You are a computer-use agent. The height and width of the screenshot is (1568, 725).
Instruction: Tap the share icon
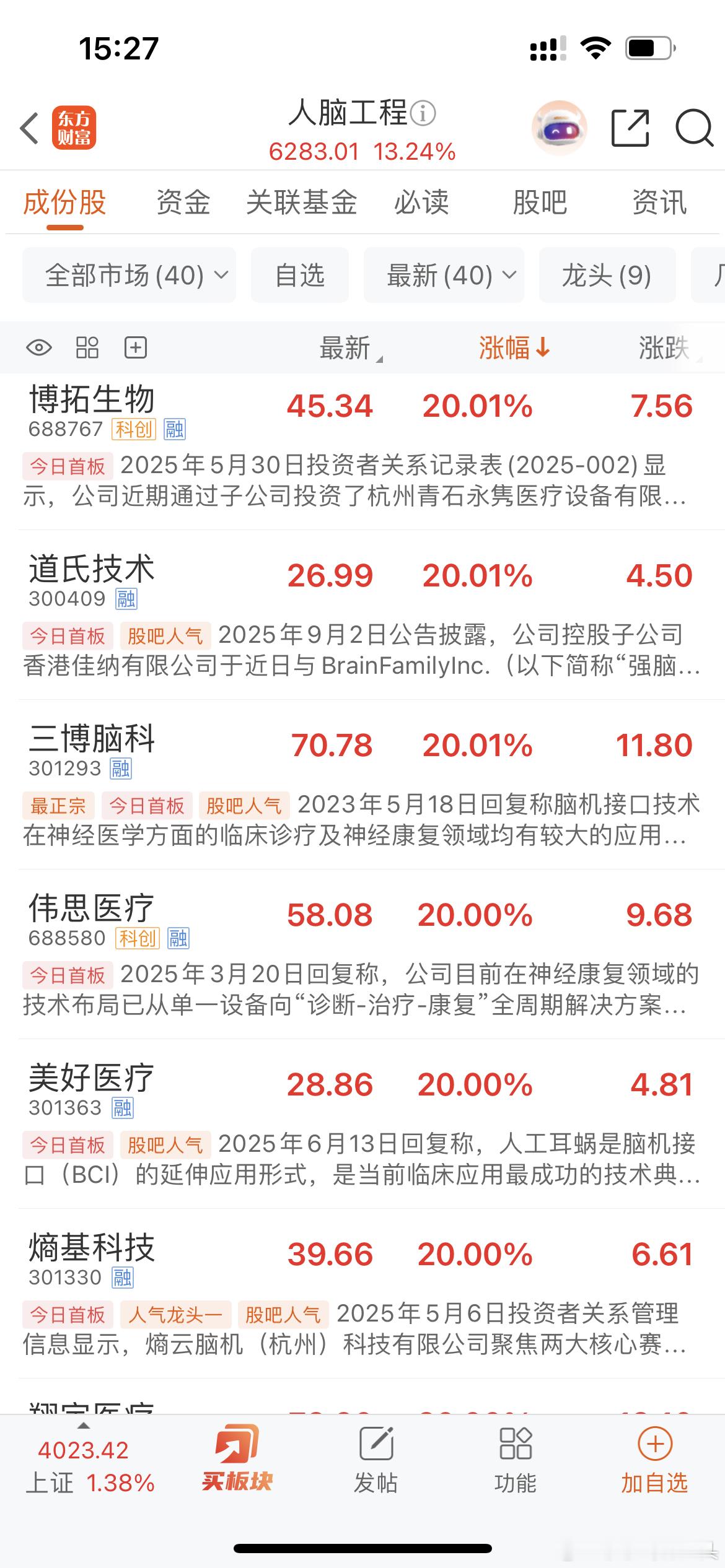pos(632,127)
